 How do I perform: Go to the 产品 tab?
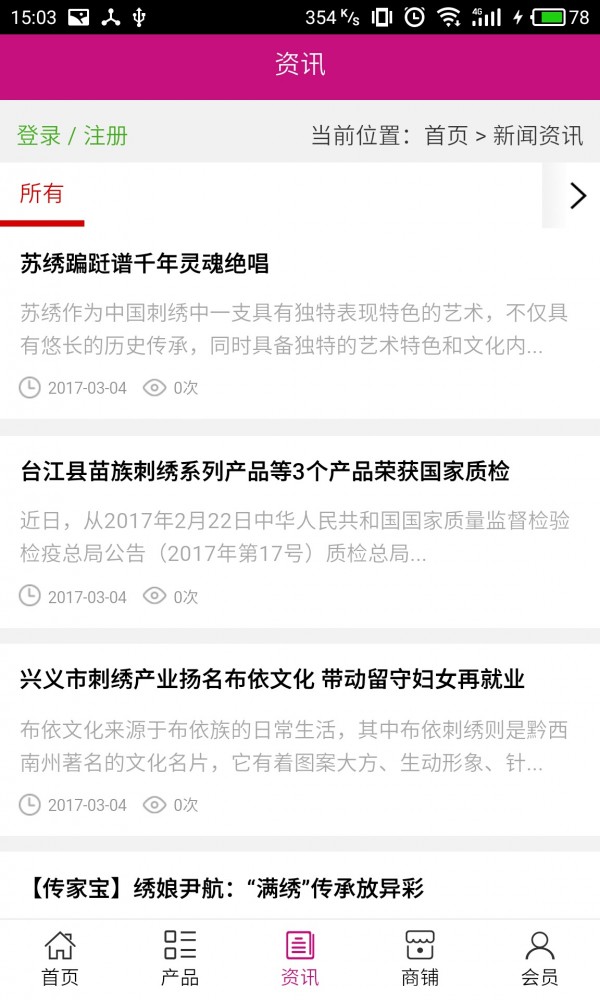tap(180, 958)
